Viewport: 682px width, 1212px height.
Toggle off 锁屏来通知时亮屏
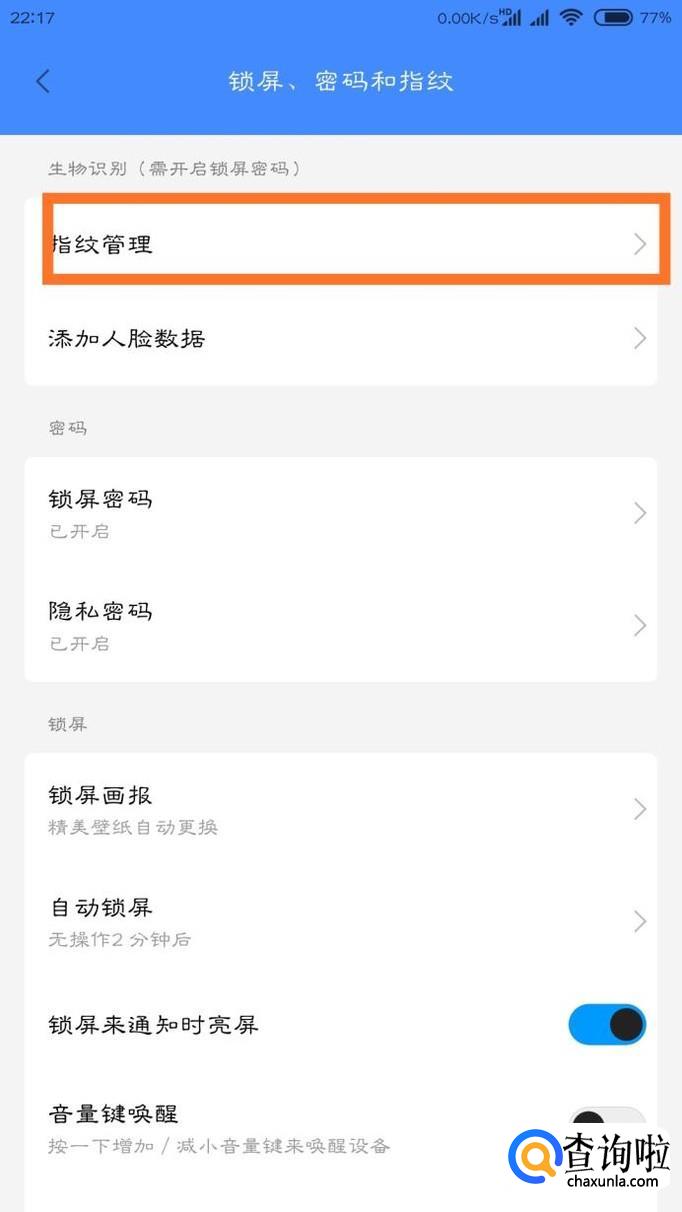coord(607,1024)
